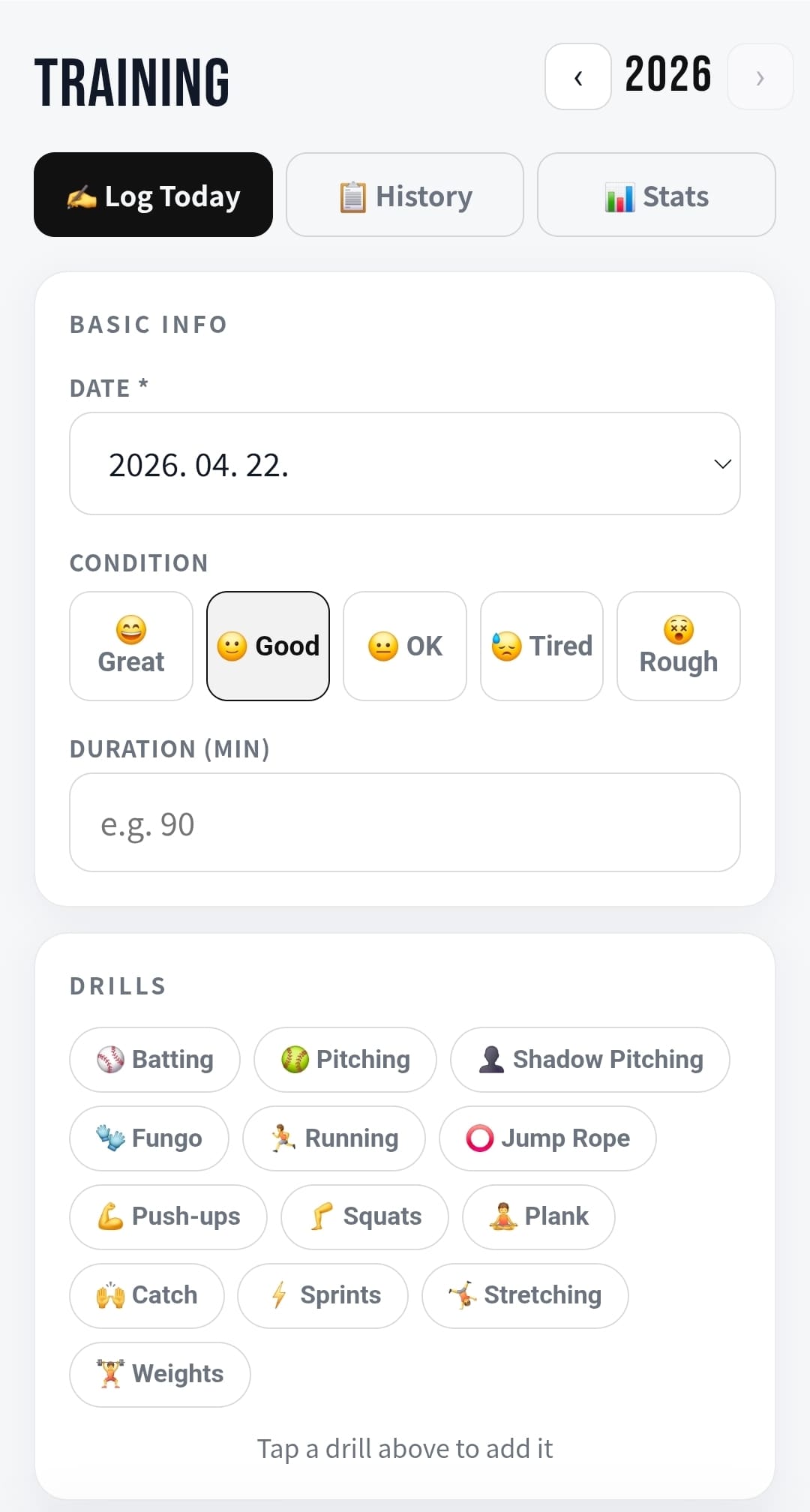Viewport: 810px width, 1512px height.
Task: Select the Batting drill with baseball icon
Action: [154, 1059]
